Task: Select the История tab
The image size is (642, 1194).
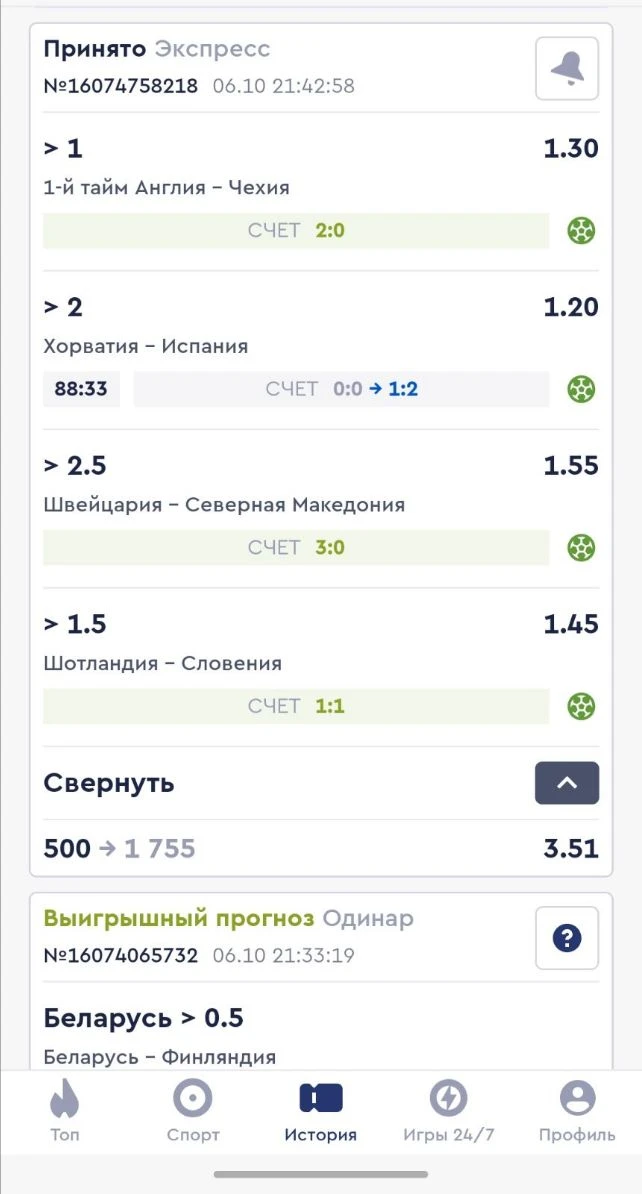Action: 321,1111
